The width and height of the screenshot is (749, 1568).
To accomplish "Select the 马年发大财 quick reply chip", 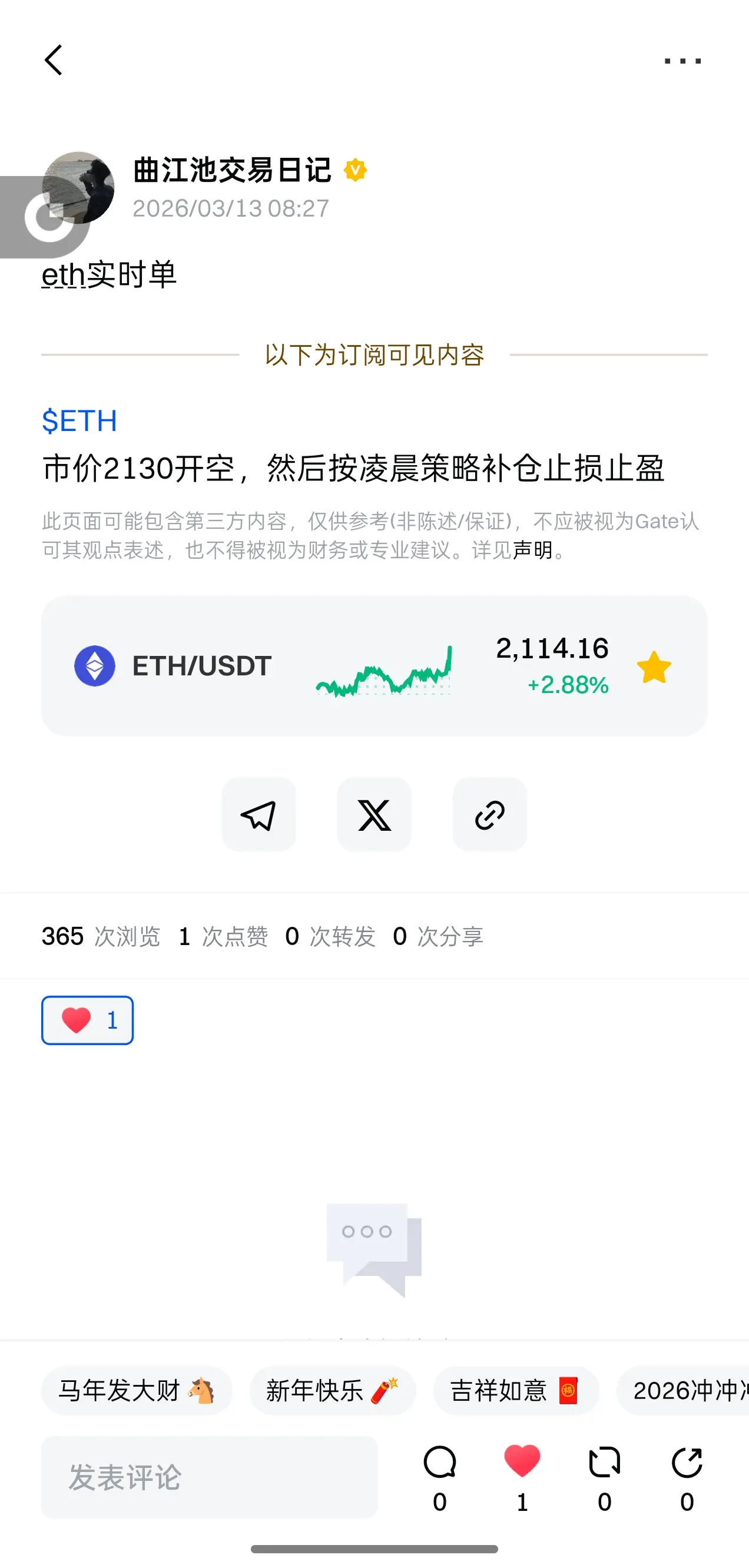I will click(137, 1391).
